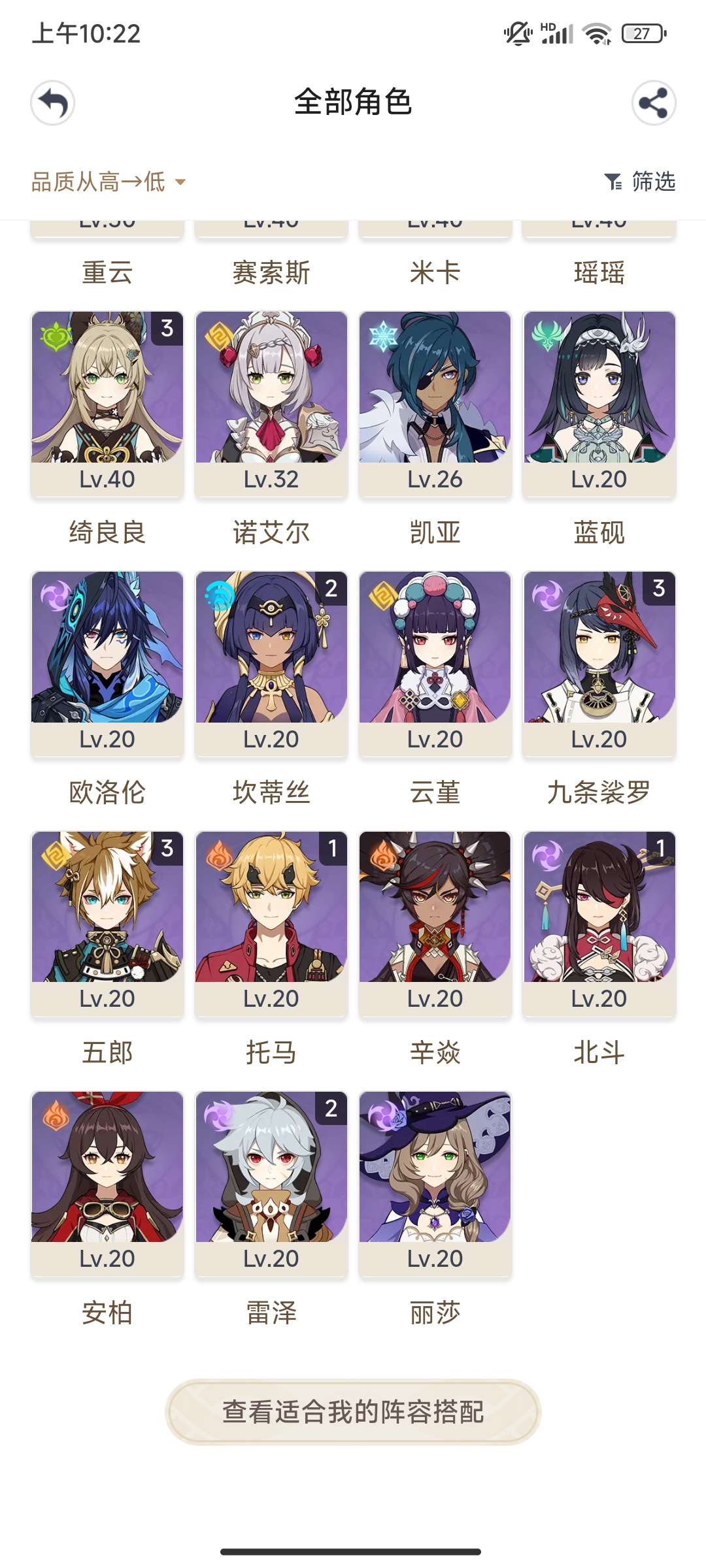The width and height of the screenshot is (706, 1568).
Task: Open the share icon at top right
Action: 653,103
